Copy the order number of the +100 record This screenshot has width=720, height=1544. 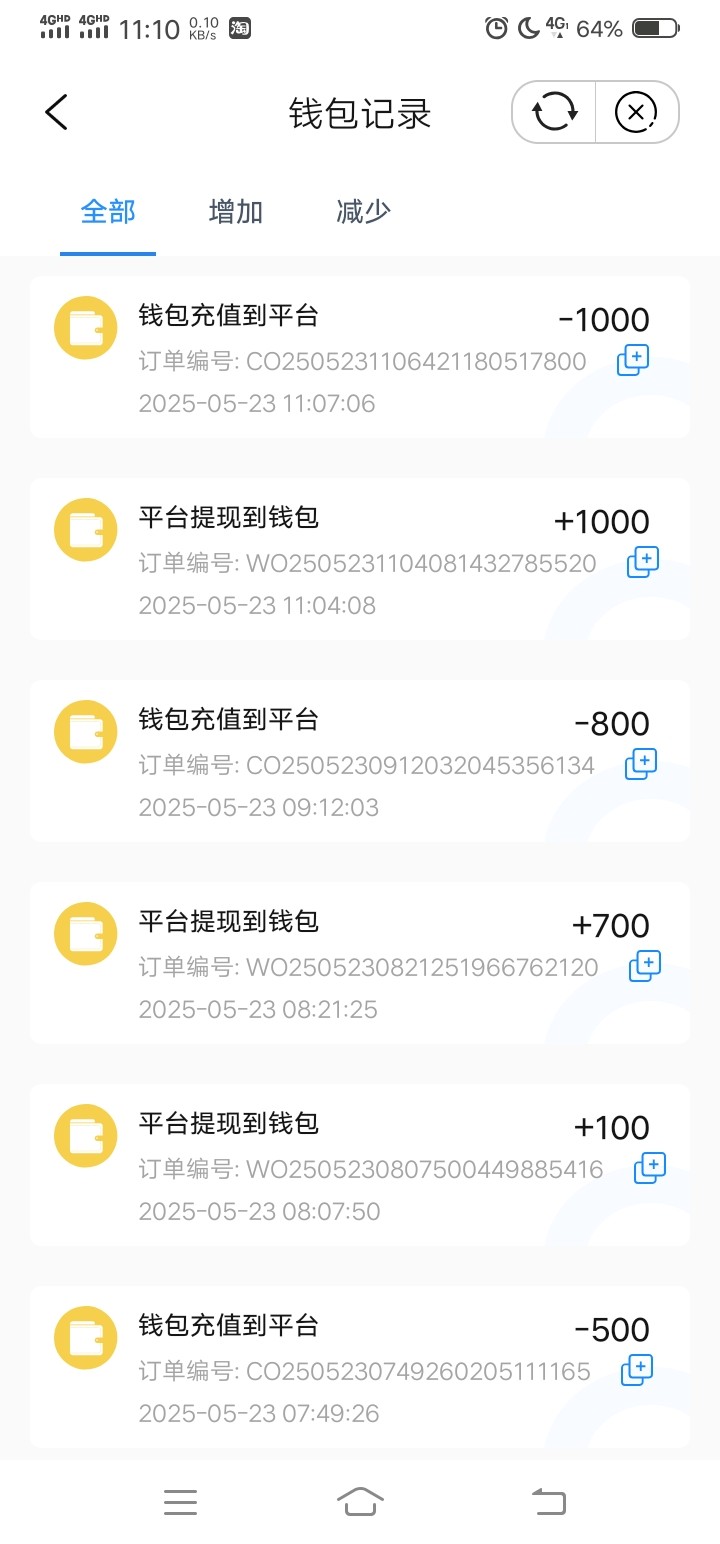[x=650, y=1168]
